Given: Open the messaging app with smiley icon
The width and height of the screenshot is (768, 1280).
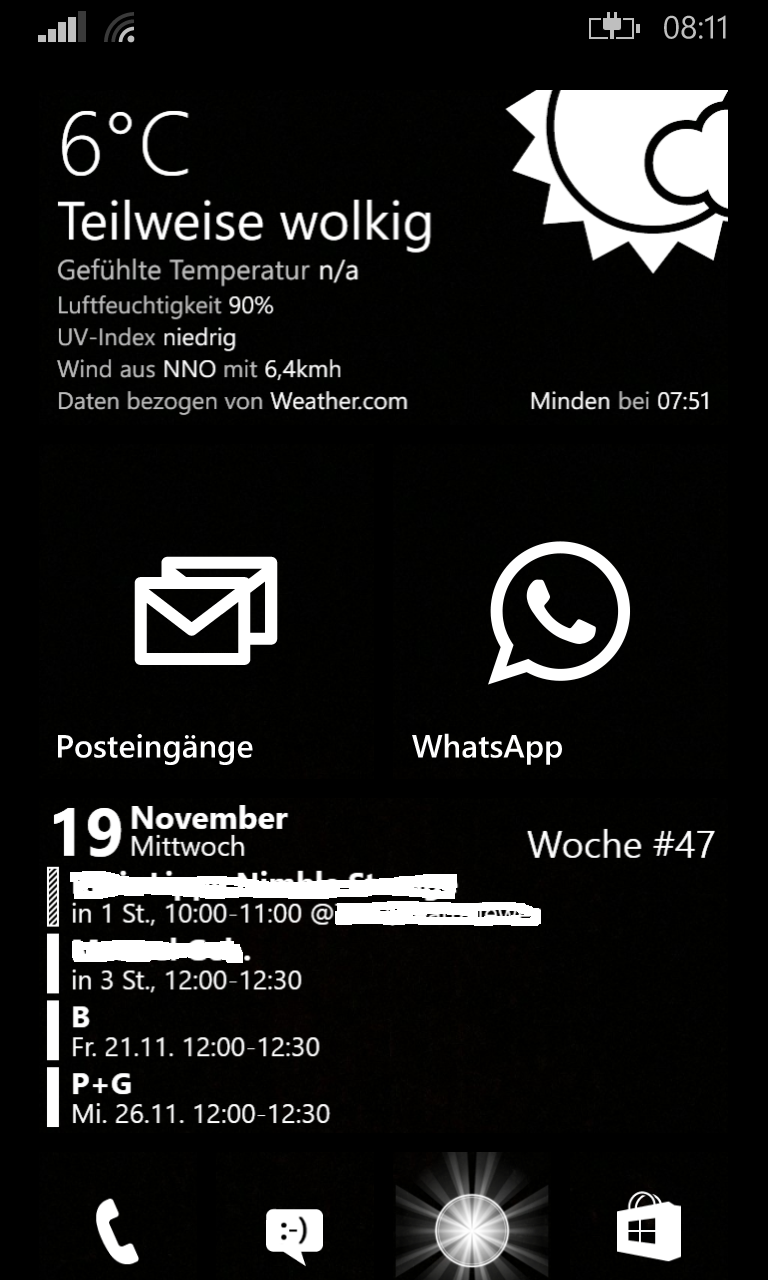Looking at the screenshot, I should [294, 1232].
